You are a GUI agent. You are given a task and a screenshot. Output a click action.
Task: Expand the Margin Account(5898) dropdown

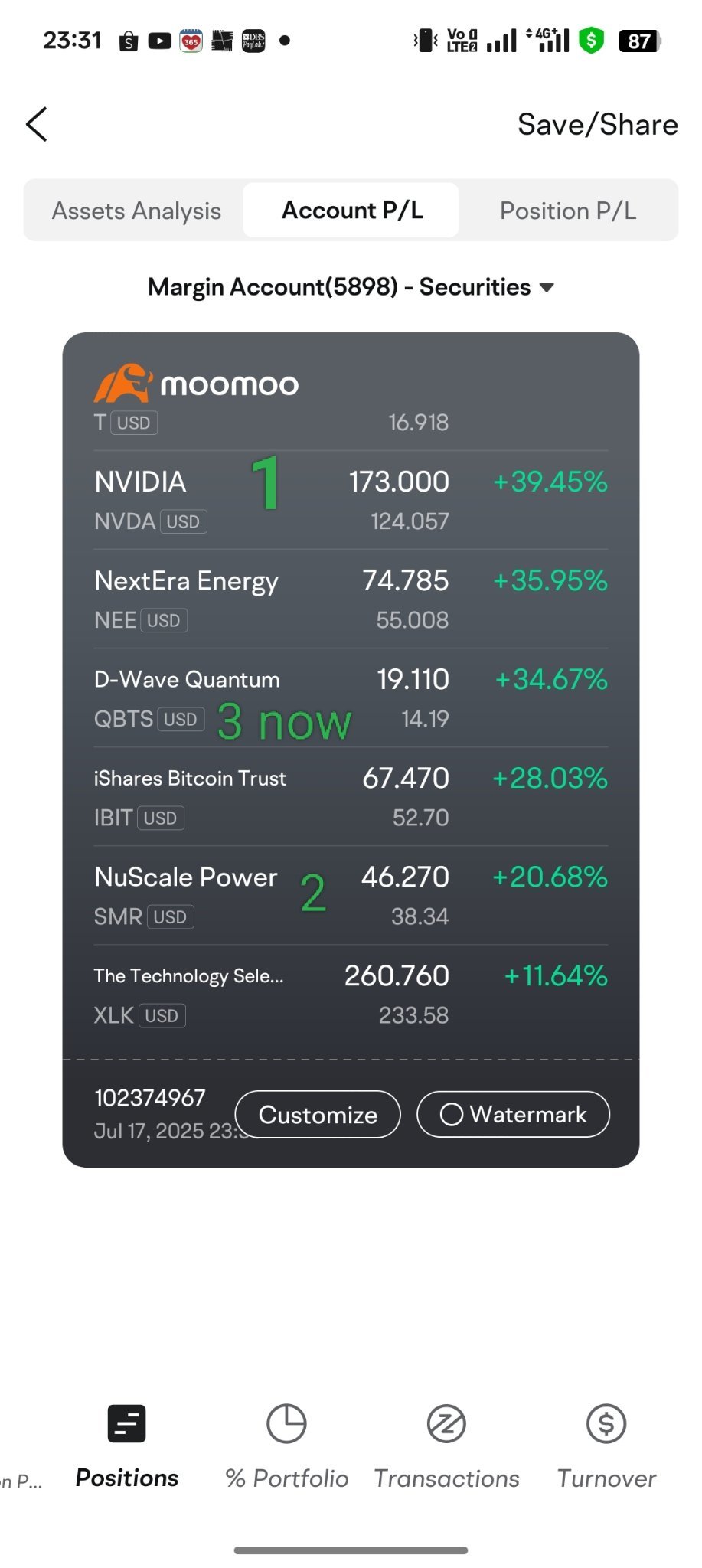(x=351, y=287)
